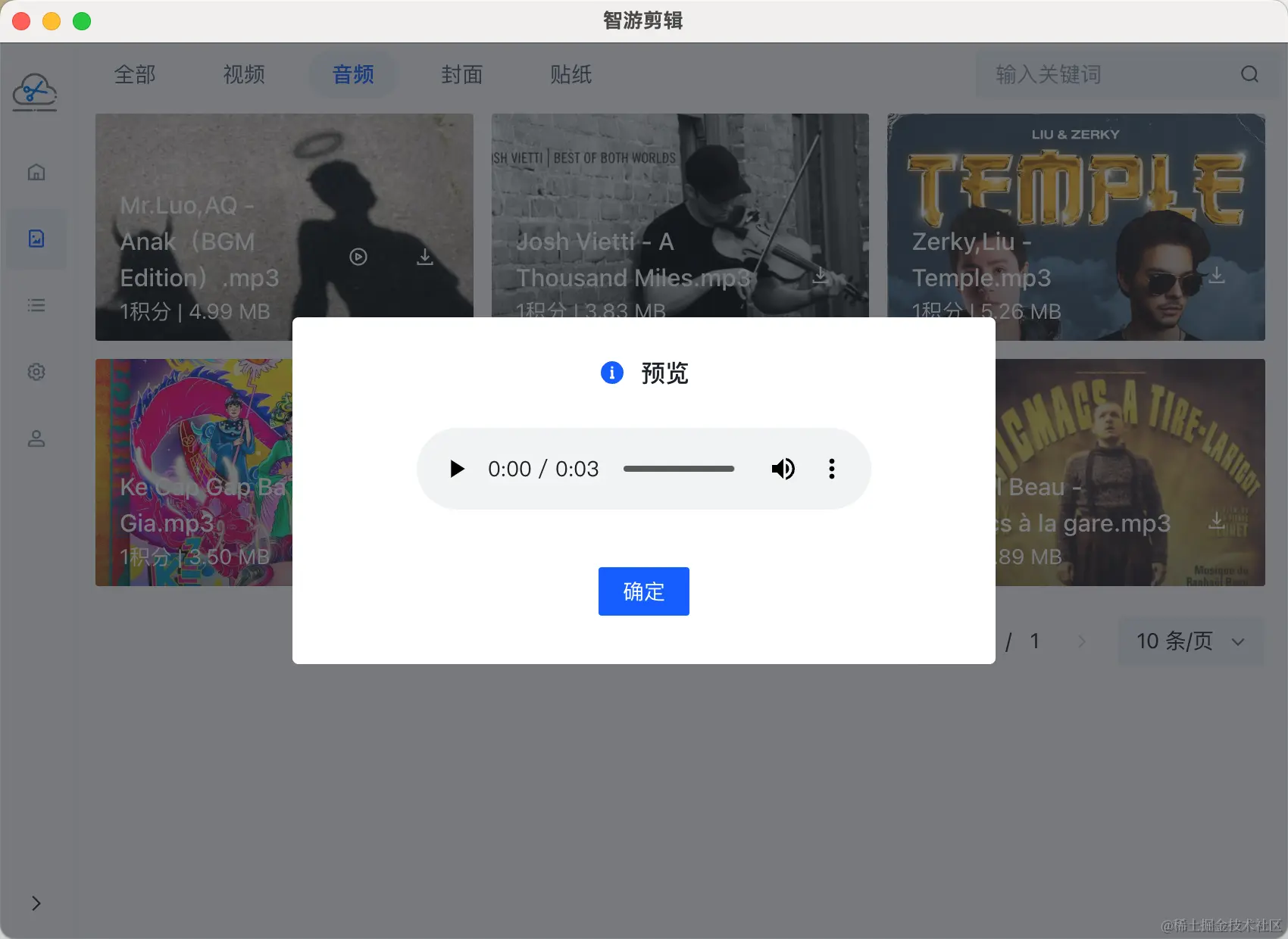Mute the preview audio volume

pos(783,469)
